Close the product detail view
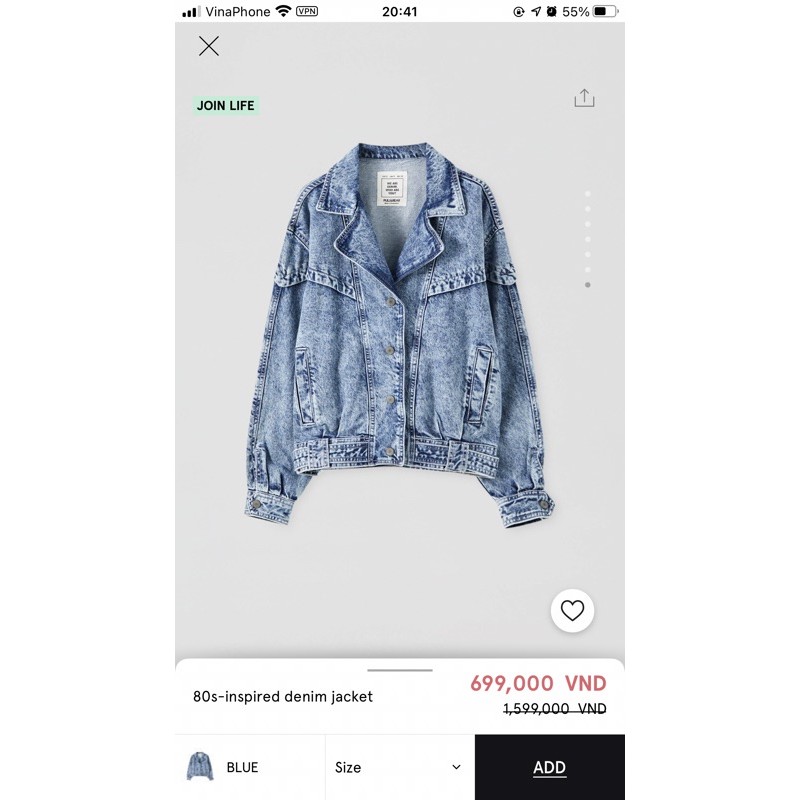Viewport: 800px width, 800px height. [x=208, y=46]
